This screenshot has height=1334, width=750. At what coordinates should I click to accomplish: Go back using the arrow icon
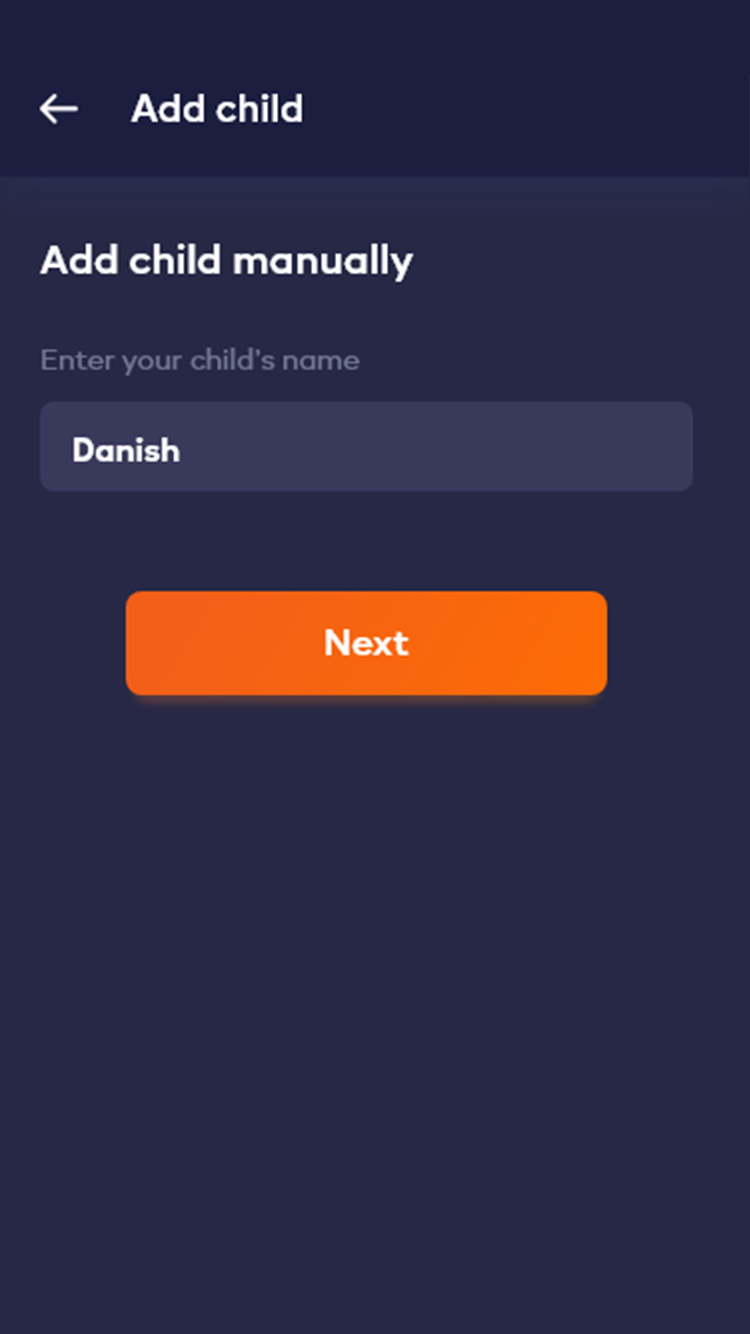click(59, 109)
